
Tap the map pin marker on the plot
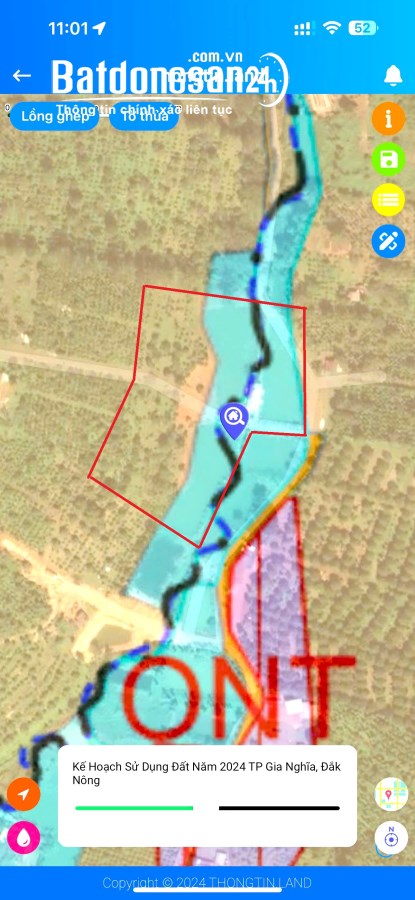pos(234,421)
